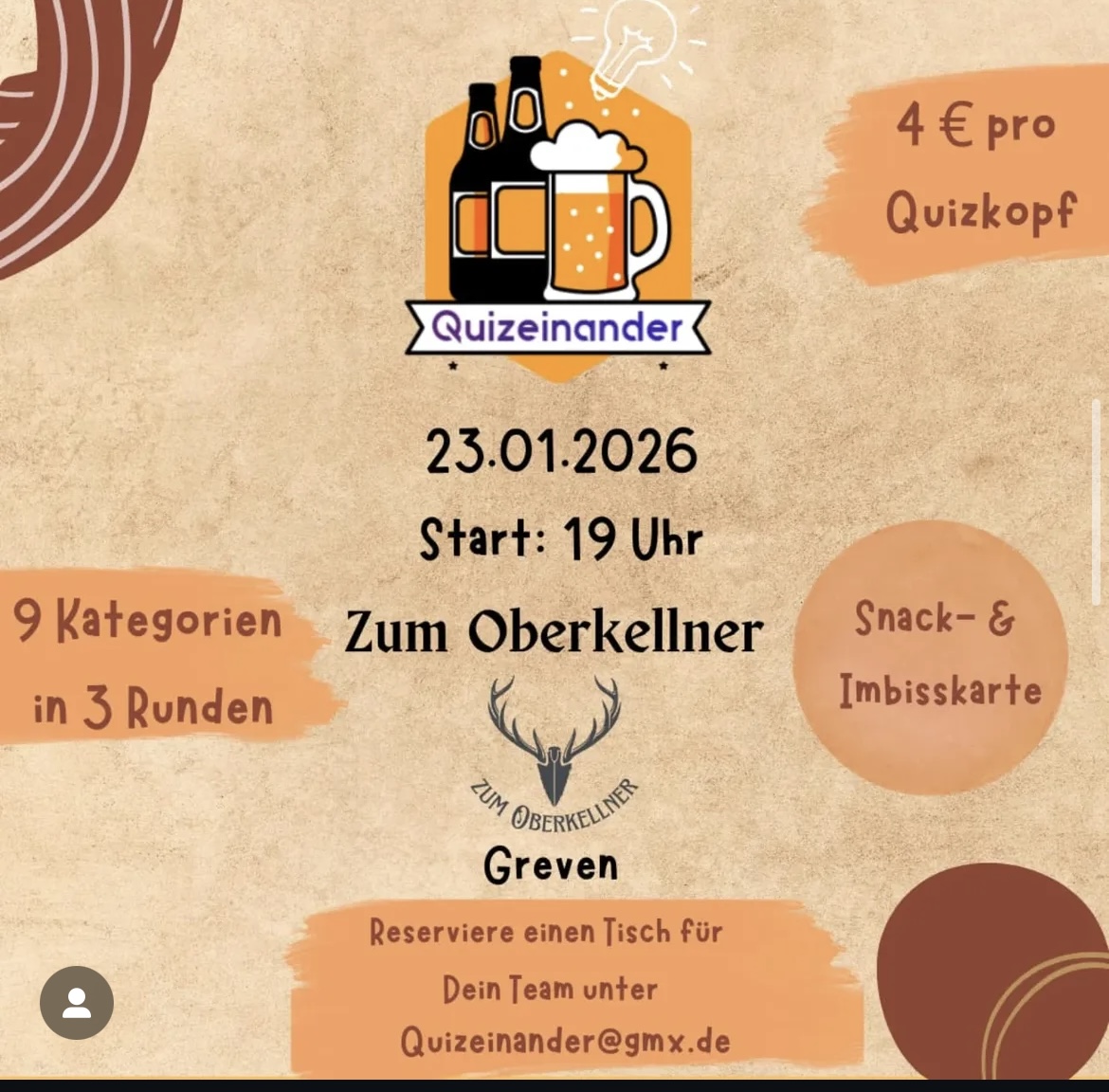Tap the Quizeinander event poster image
This screenshot has width=1109, height=1092.
(554, 531)
